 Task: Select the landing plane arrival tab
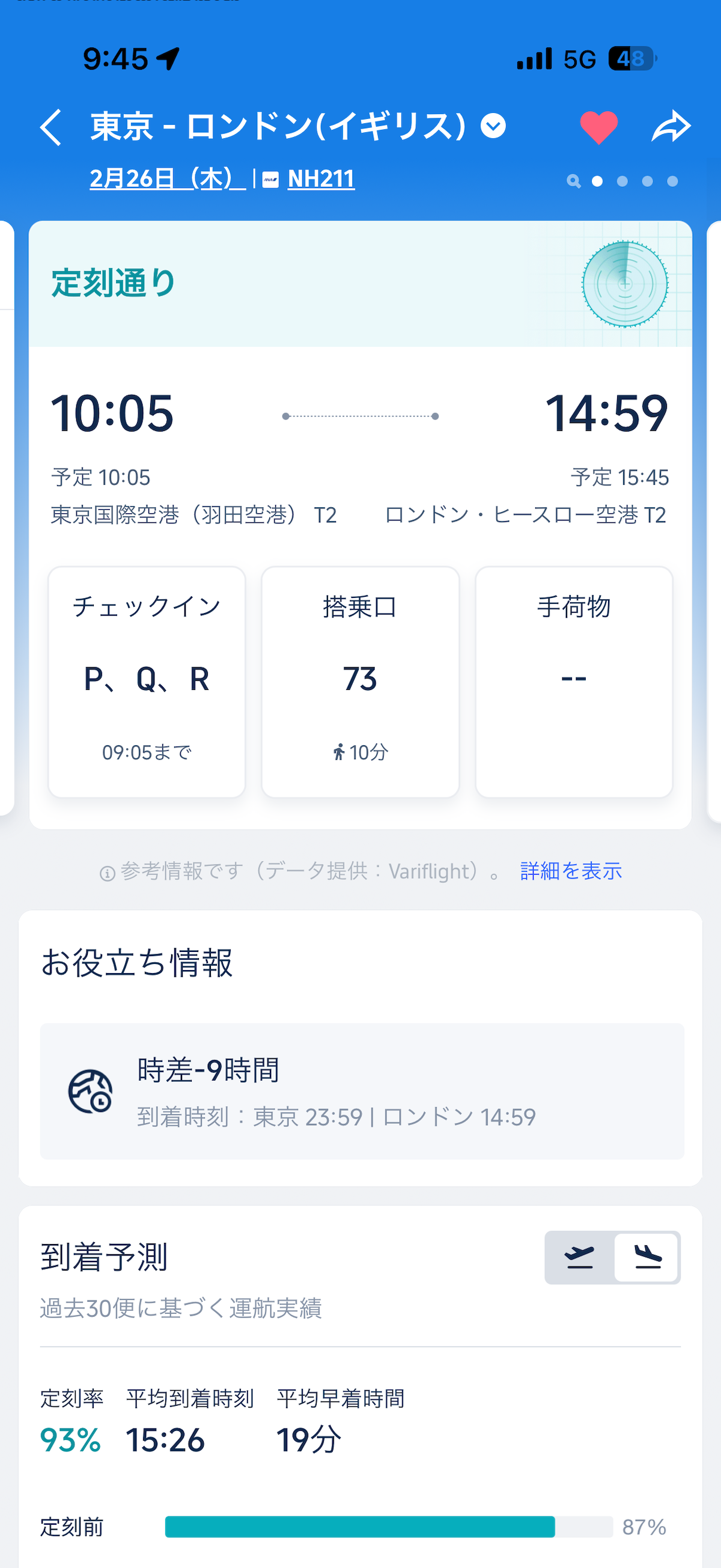click(x=646, y=1257)
